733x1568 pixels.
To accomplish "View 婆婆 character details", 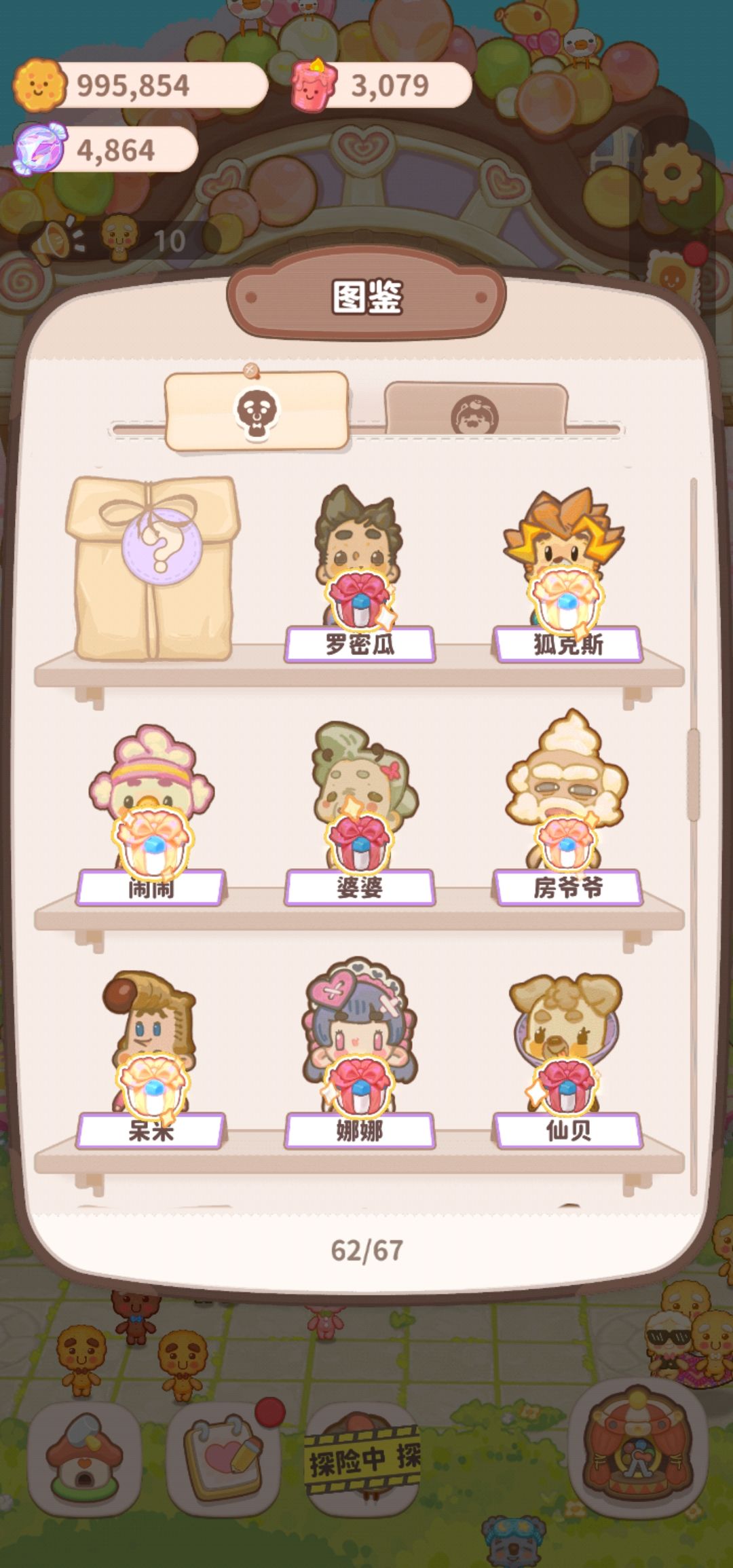I will coord(359,815).
